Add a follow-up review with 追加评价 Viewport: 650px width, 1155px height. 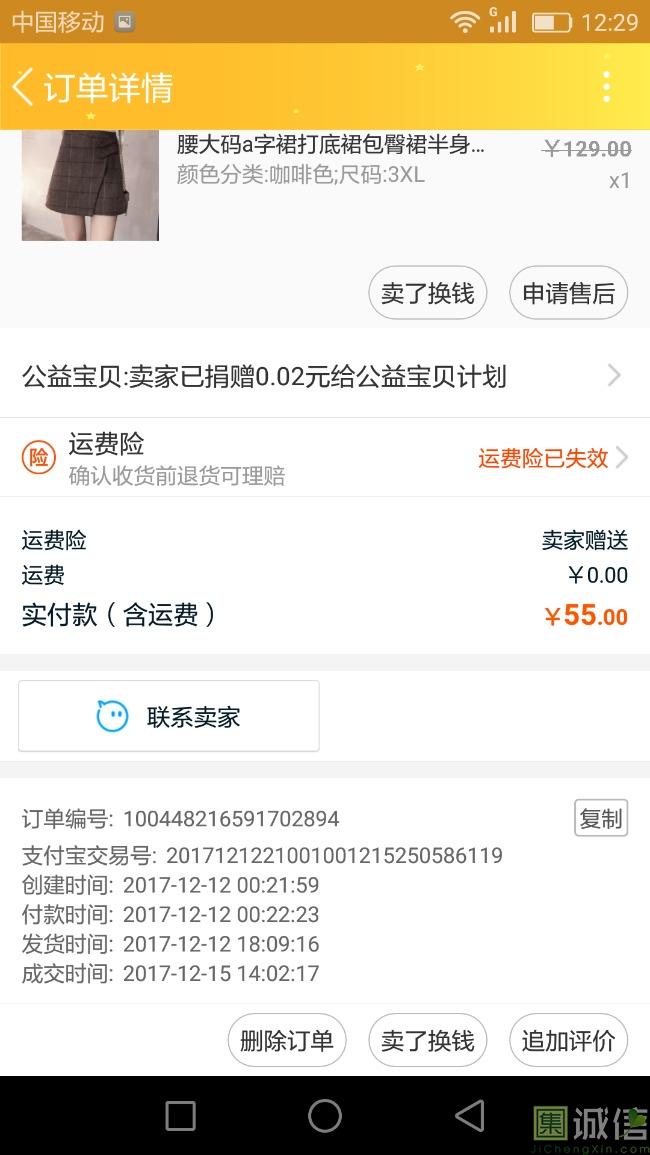pos(568,1040)
